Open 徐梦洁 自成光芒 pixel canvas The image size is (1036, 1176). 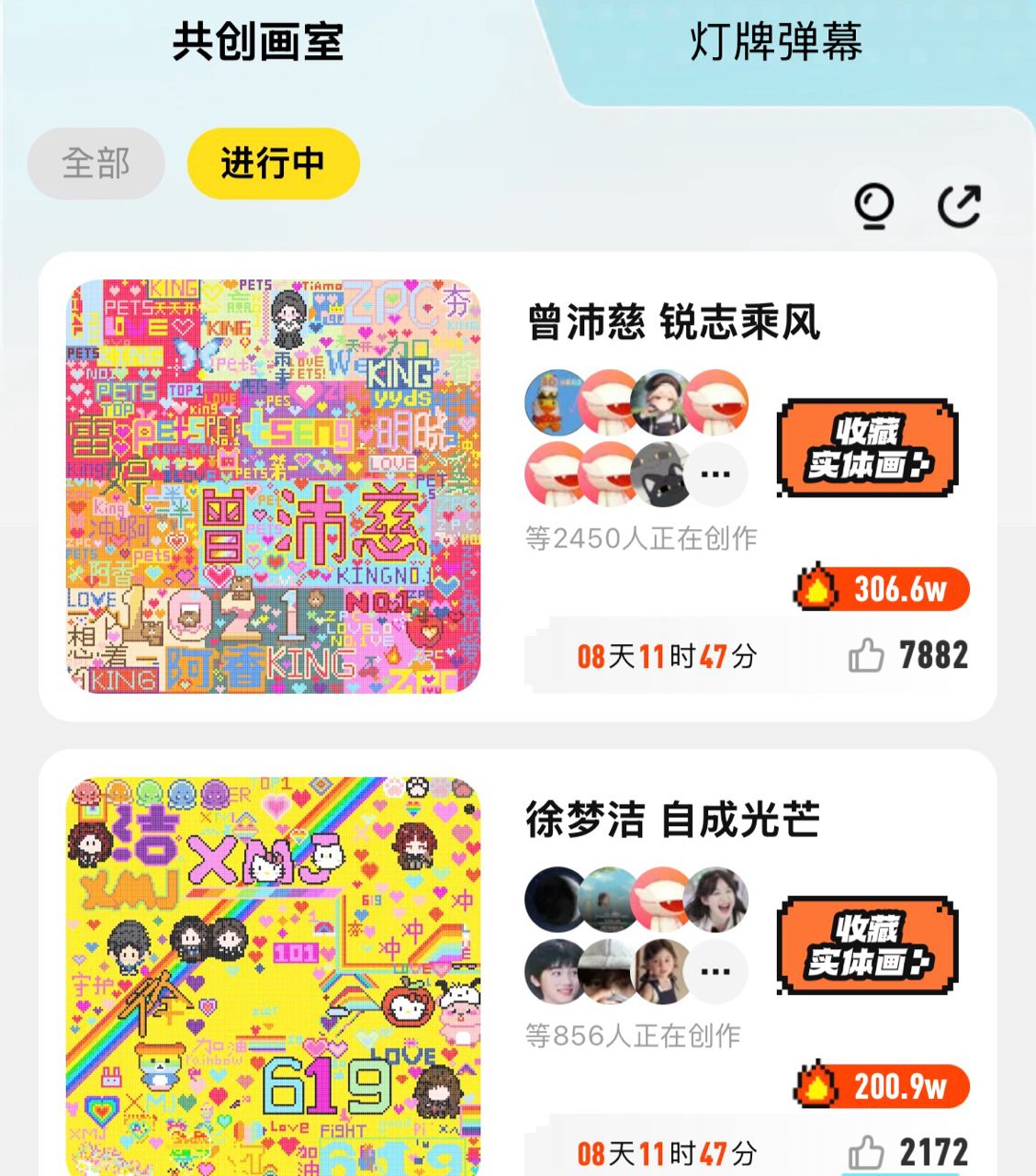pos(275,976)
